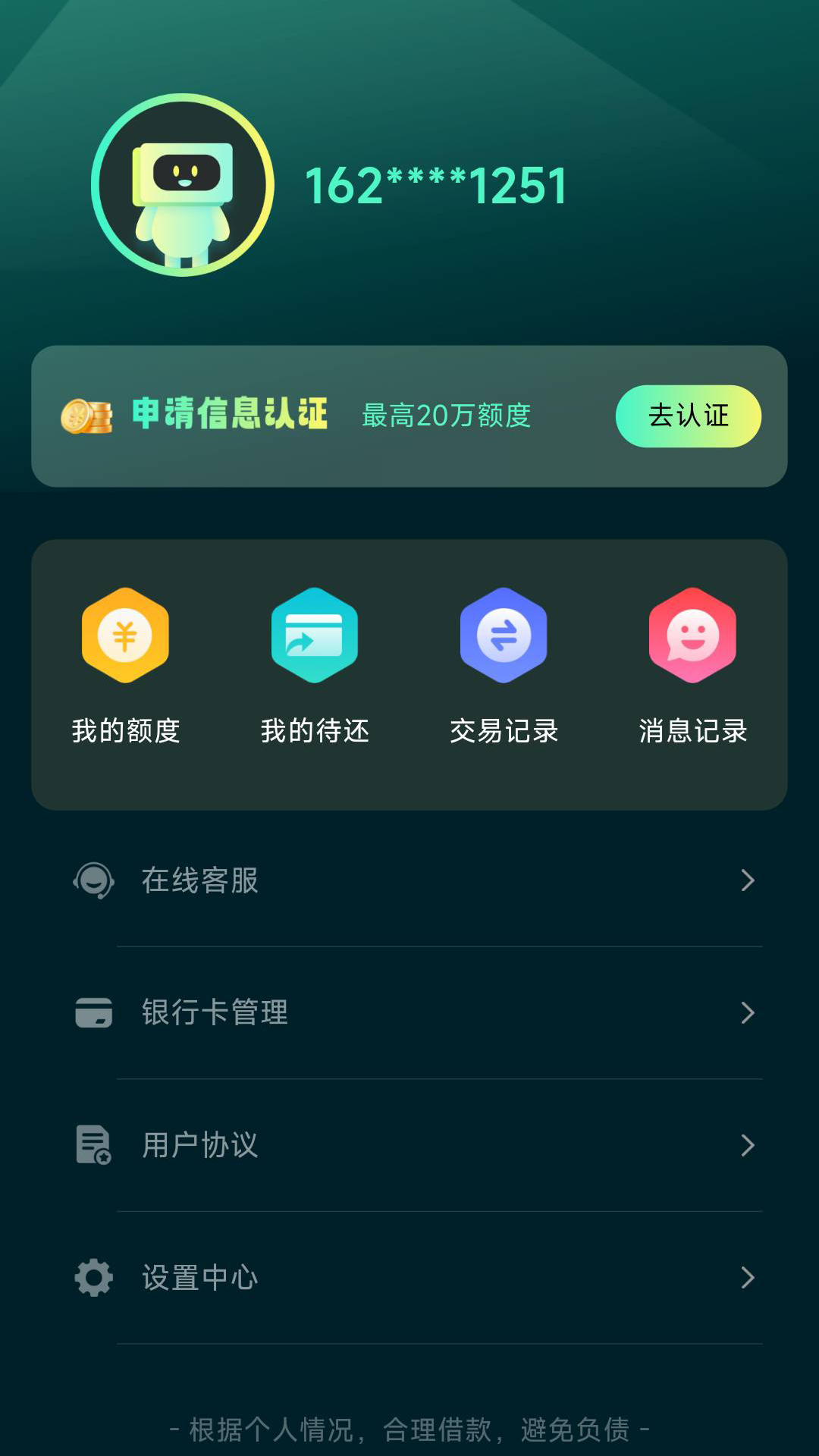Viewport: 819px width, 1456px height.
Task: Open 银行卡管理 bank card management
Action: click(409, 1012)
